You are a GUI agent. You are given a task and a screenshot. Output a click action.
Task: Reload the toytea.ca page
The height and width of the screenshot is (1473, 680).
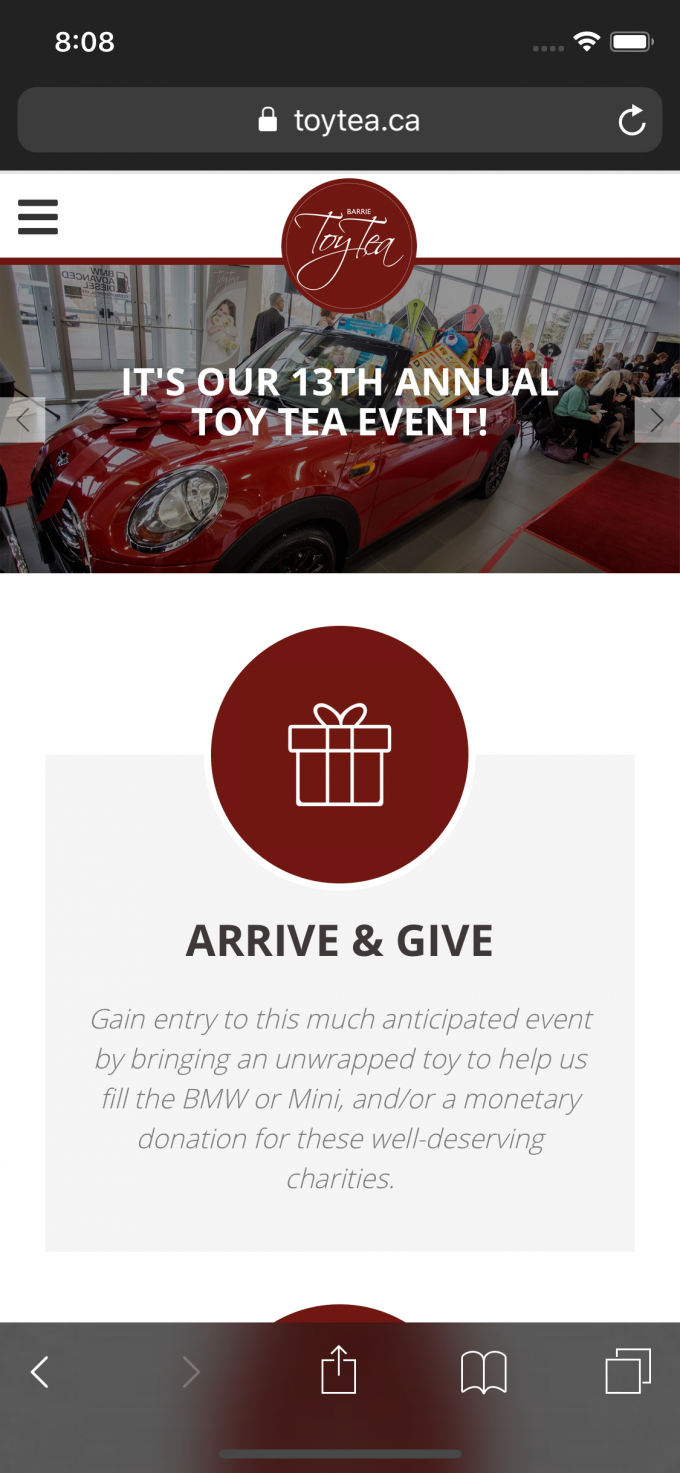[x=632, y=122]
